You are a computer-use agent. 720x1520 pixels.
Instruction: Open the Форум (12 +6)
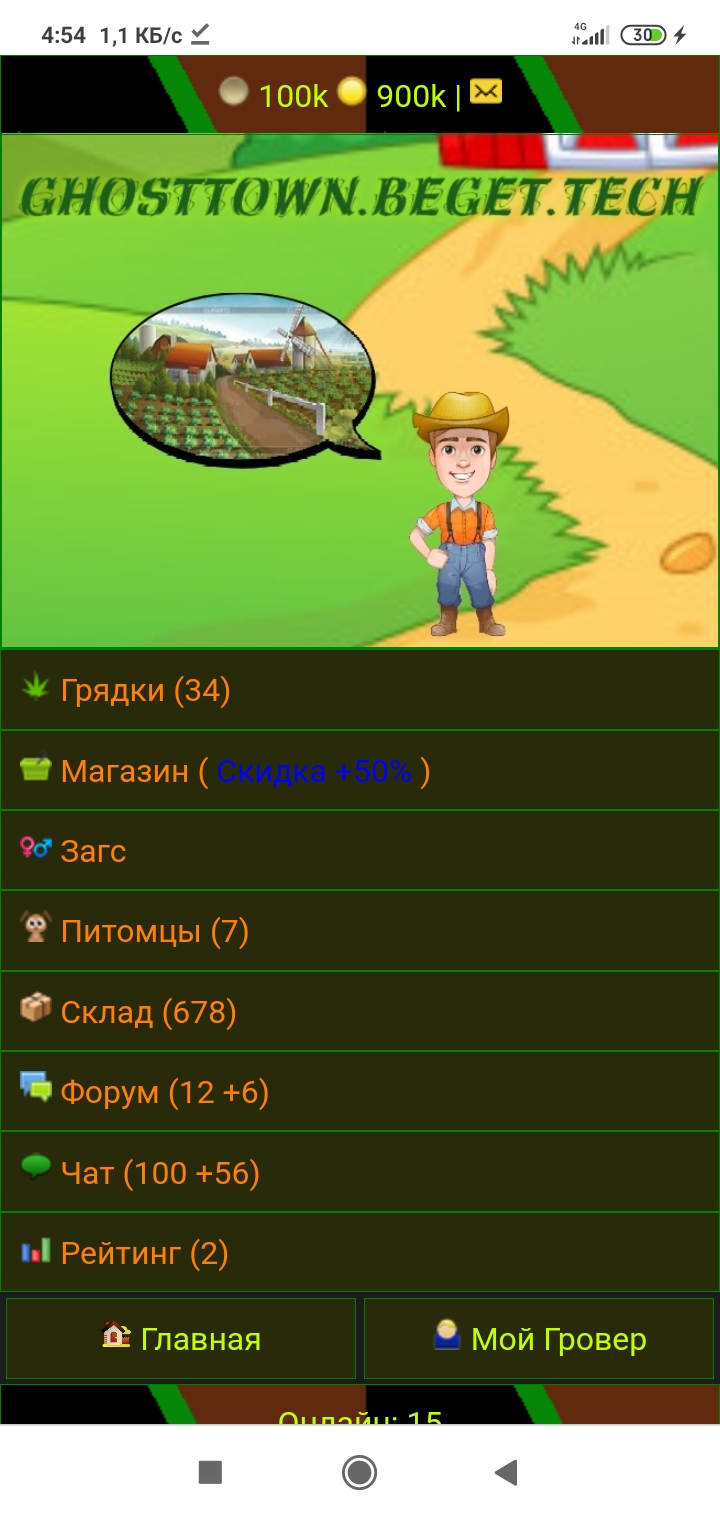pyautogui.click(x=164, y=1092)
